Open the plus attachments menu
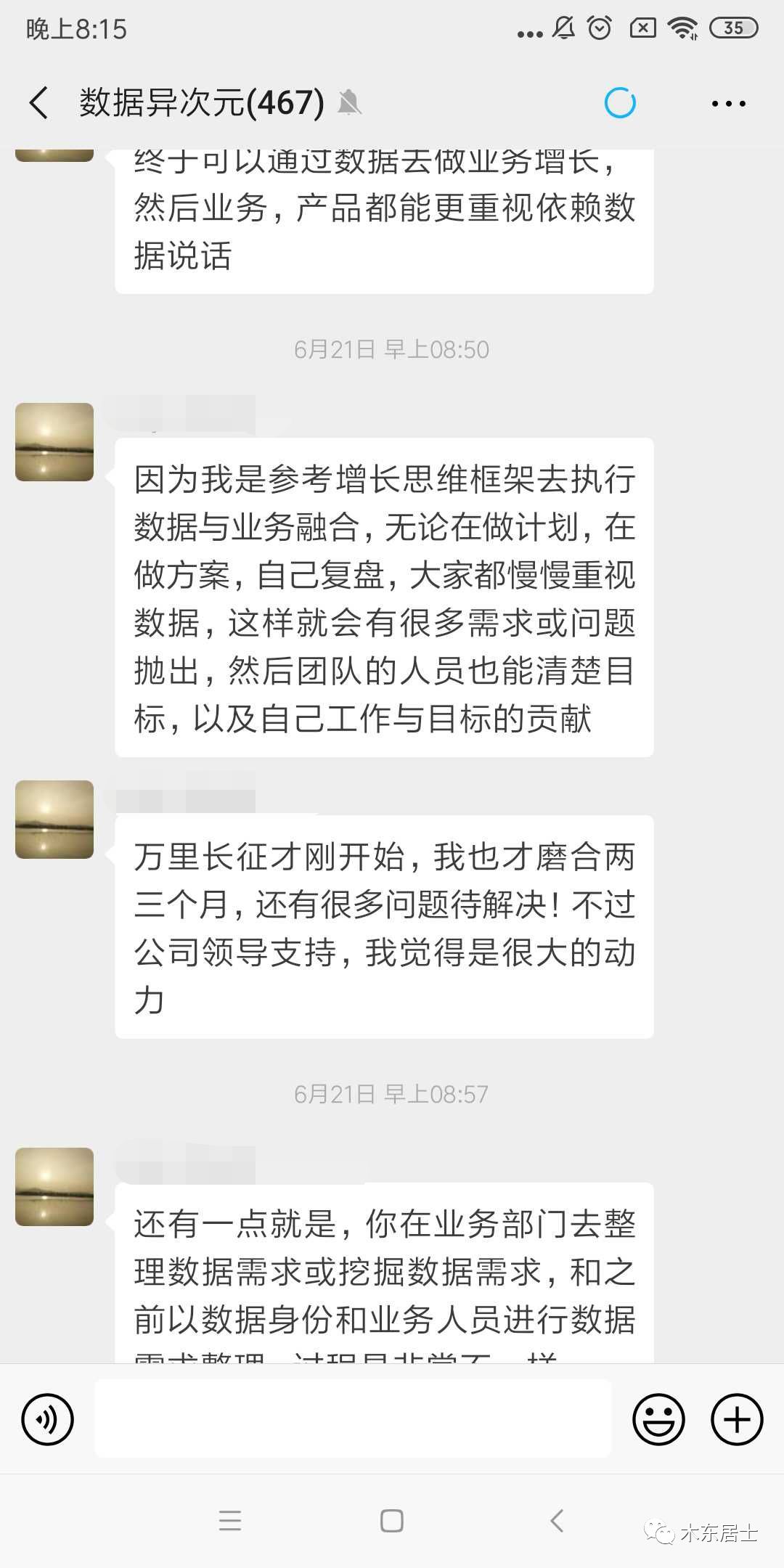Viewport: 784px width, 1568px height. click(x=737, y=1418)
